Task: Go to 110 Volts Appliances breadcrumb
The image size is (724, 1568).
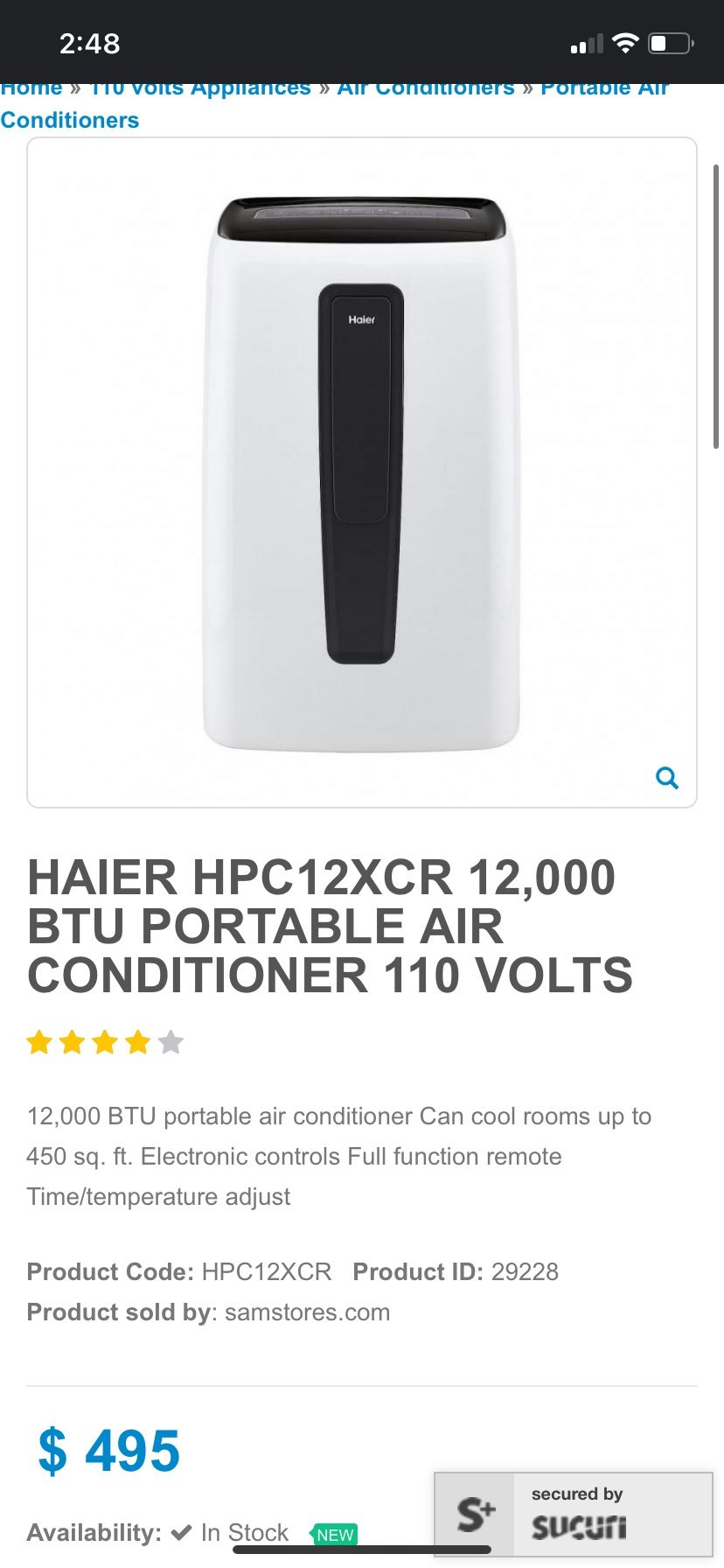Action: pyautogui.click(x=200, y=89)
